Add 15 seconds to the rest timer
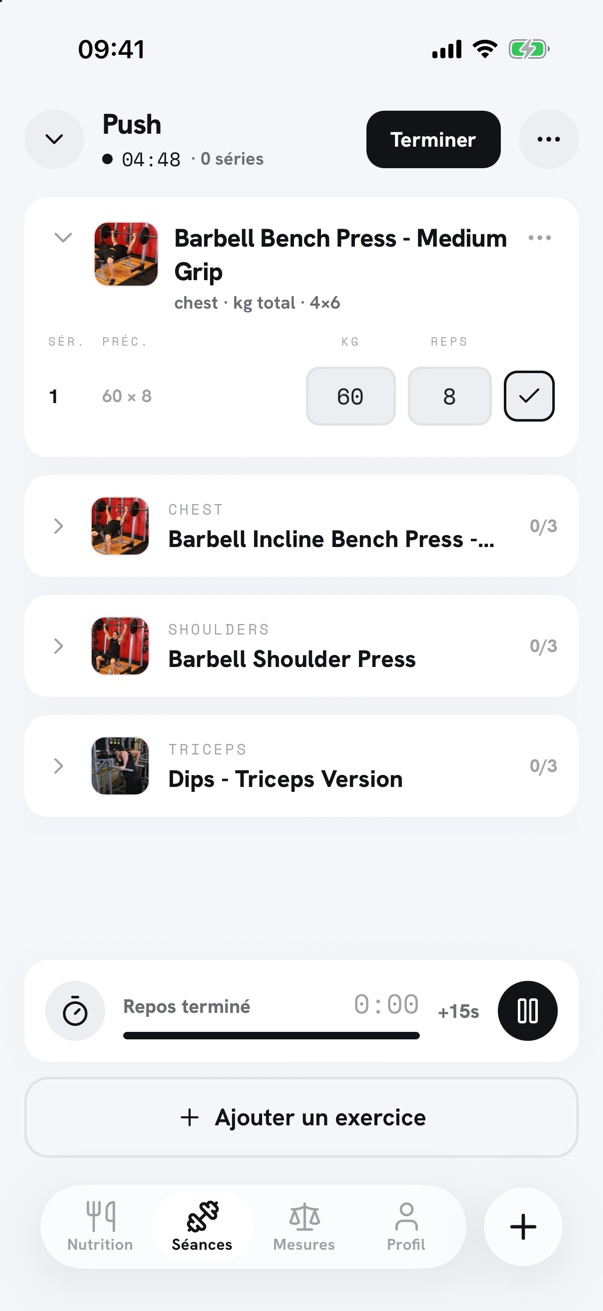 point(458,1012)
